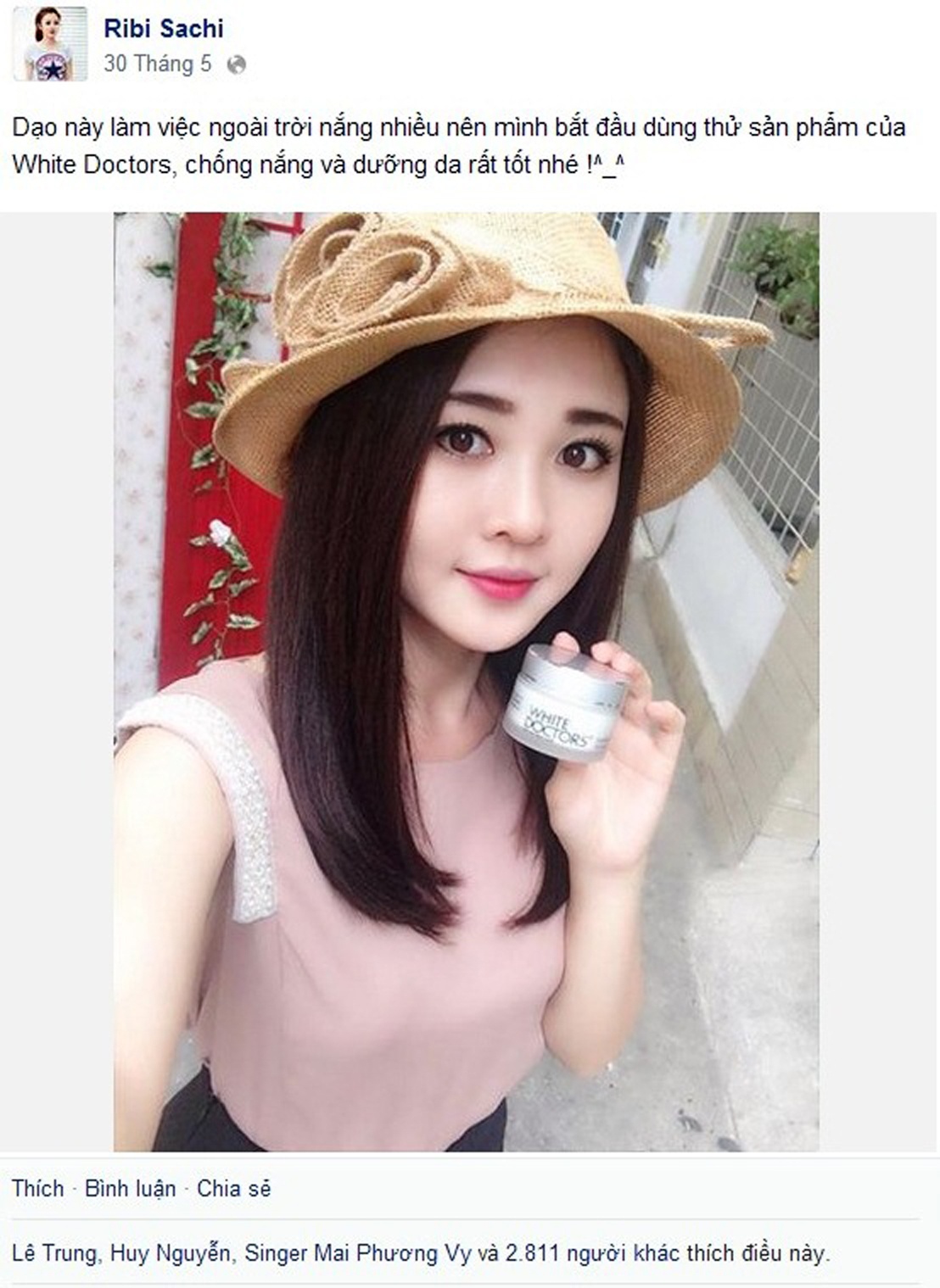Open Ribi Sachi's profile picture
Screen dimensions: 940x1288
(50, 44)
